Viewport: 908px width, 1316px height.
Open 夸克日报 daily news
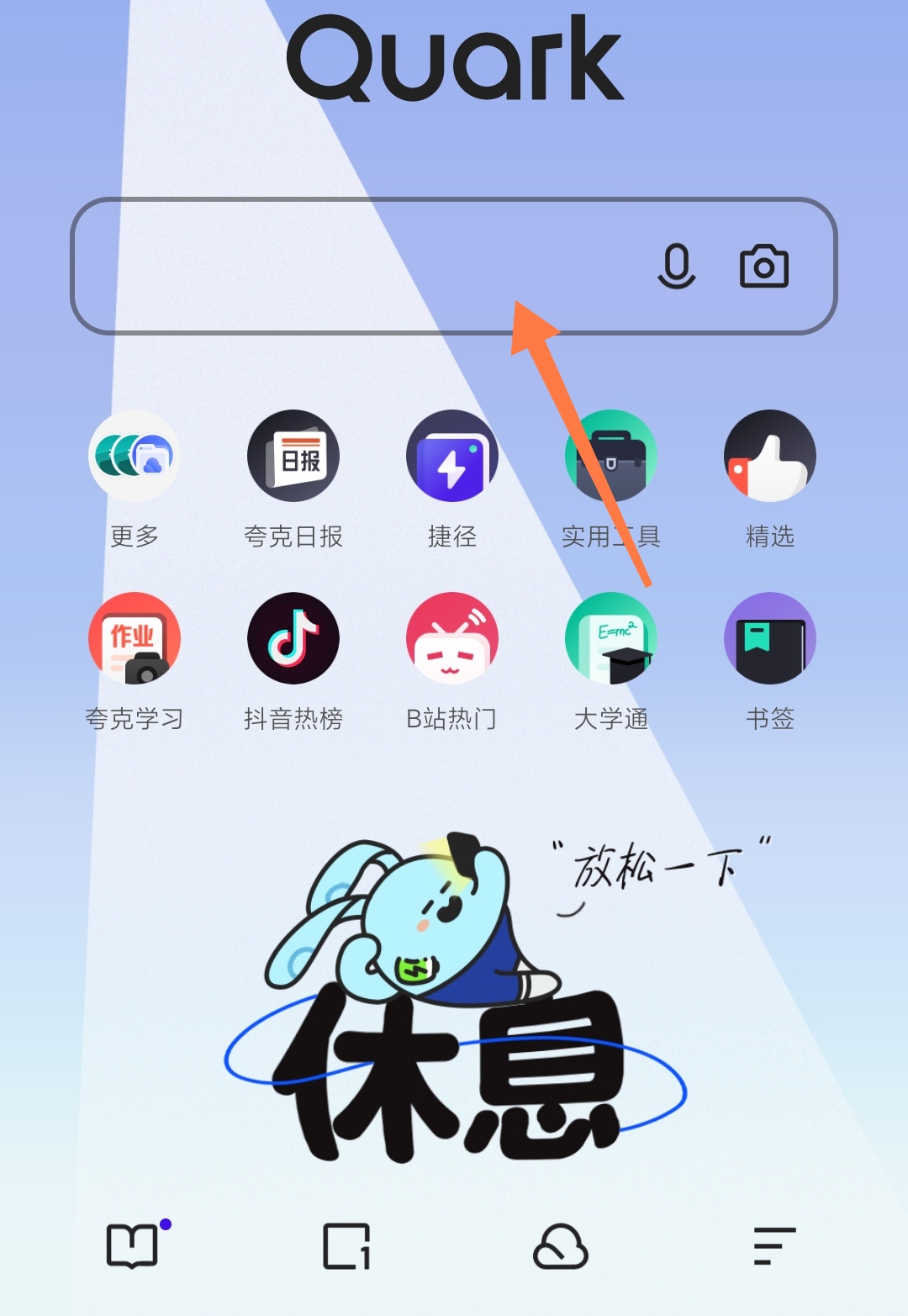tap(293, 457)
